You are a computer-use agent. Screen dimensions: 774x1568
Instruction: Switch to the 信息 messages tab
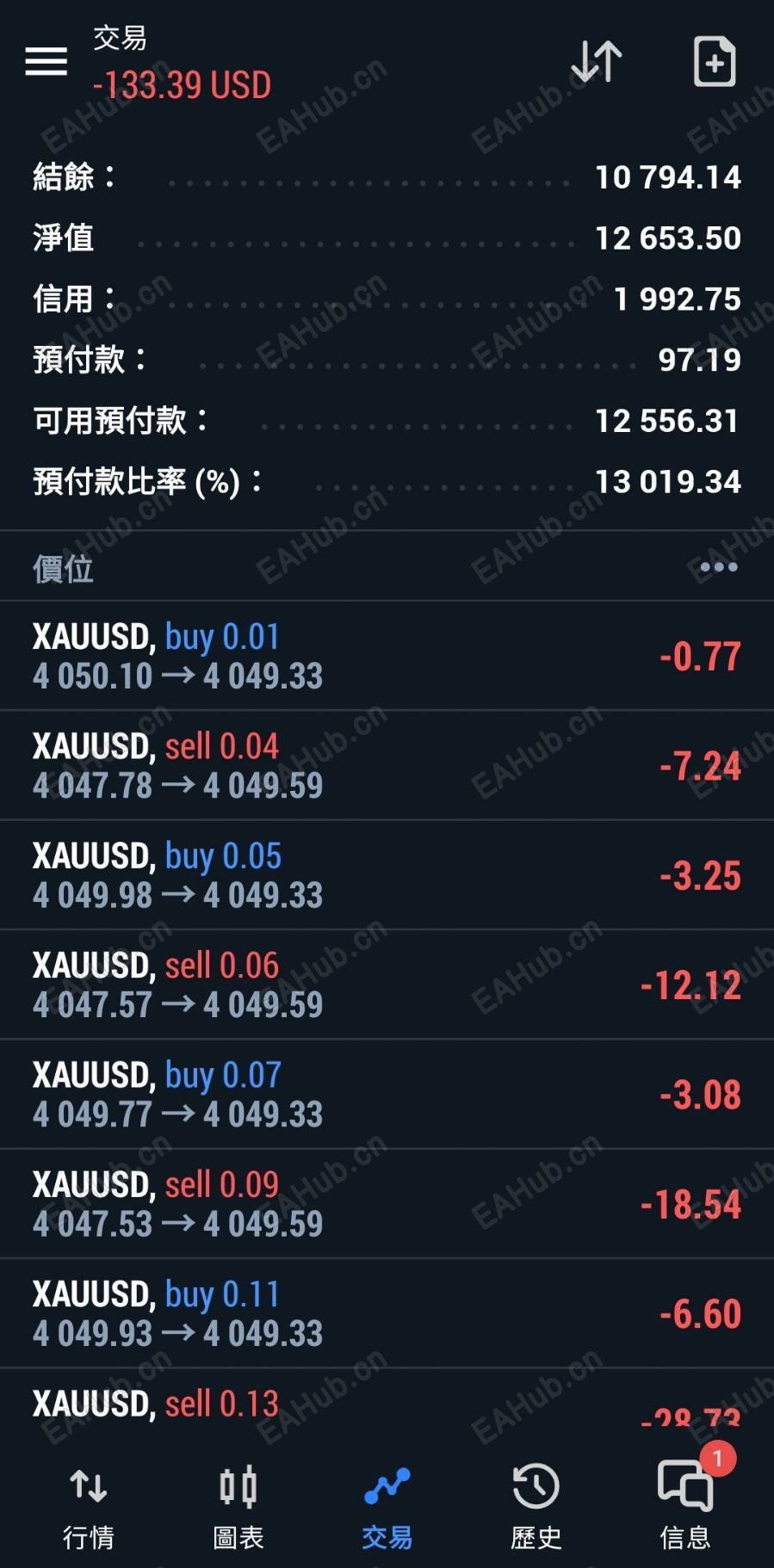click(685, 1506)
